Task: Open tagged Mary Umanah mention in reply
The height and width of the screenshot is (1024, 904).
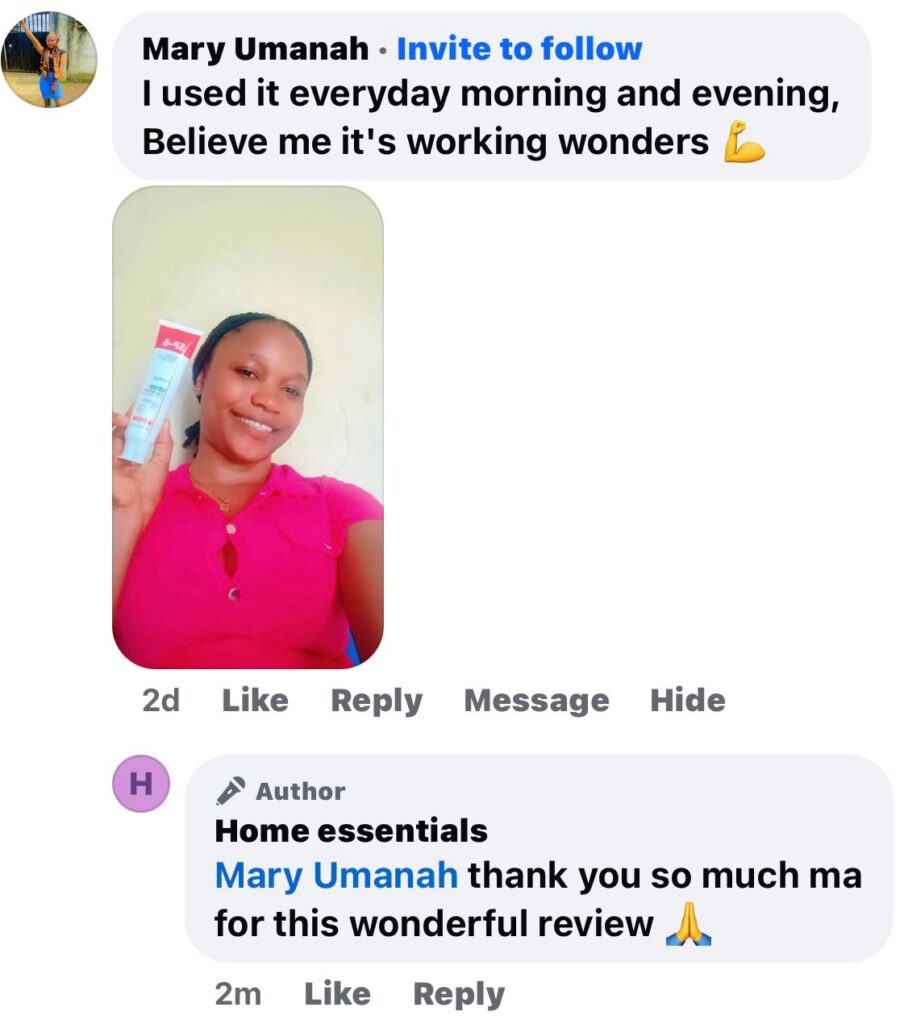Action: 336,875
